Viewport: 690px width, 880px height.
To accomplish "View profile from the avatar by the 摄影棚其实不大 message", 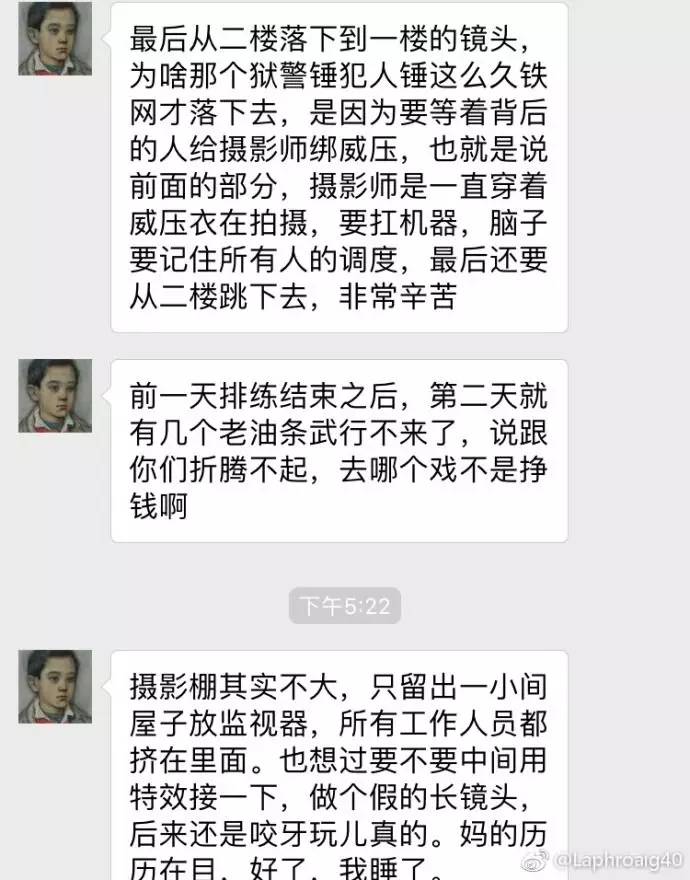I will click(x=54, y=687).
